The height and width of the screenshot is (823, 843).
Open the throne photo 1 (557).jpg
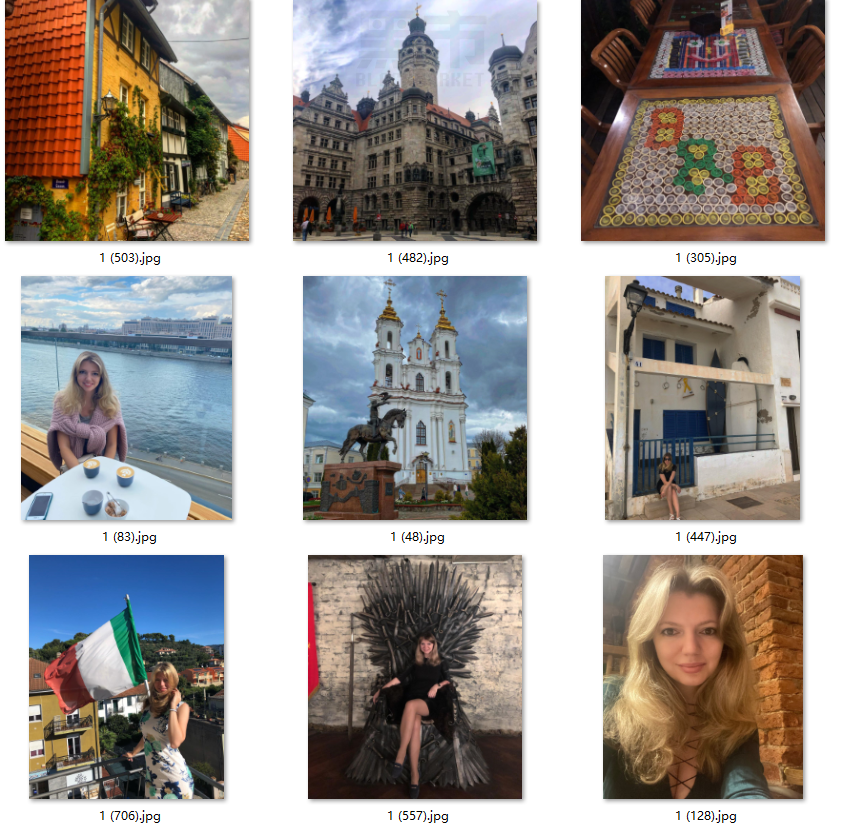pos(415,677)
